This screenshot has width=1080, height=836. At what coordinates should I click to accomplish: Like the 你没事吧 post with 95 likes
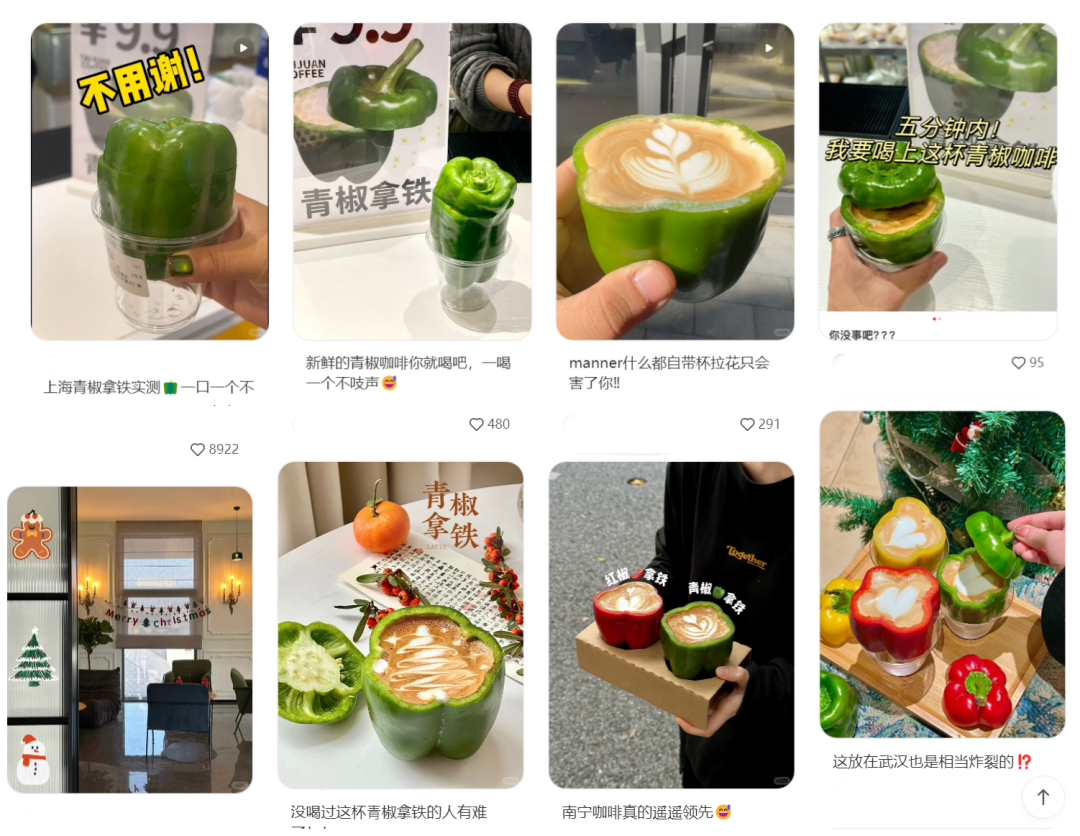(x=1019, y=363)
